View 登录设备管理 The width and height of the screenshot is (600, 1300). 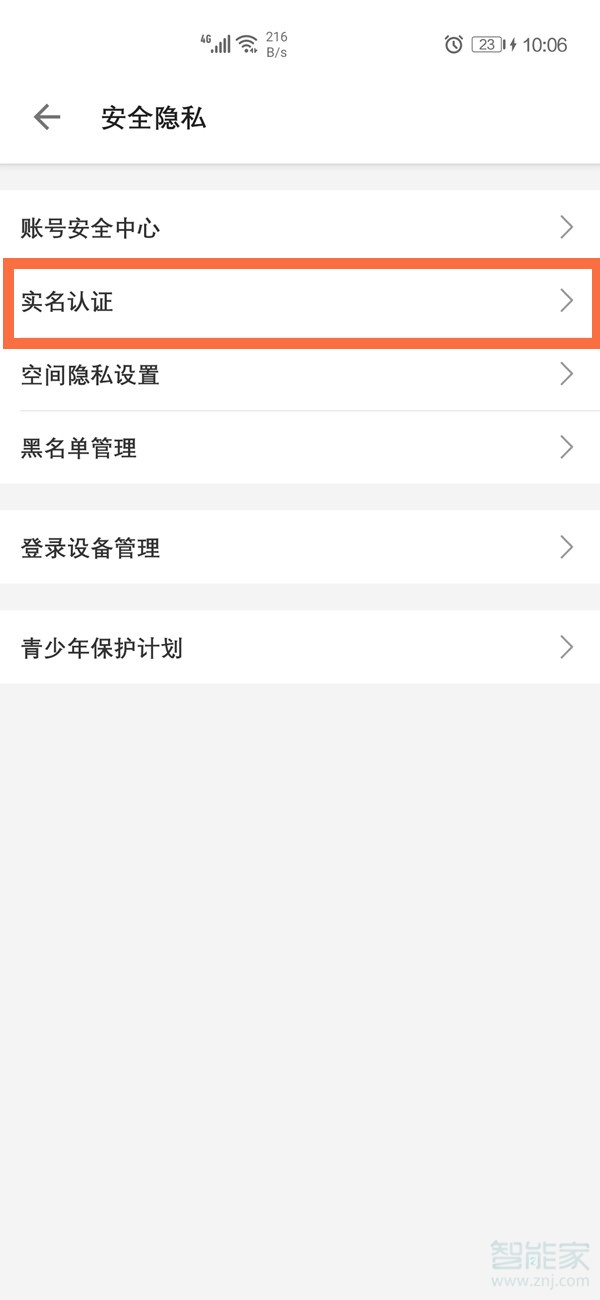[x=300, y=548]
